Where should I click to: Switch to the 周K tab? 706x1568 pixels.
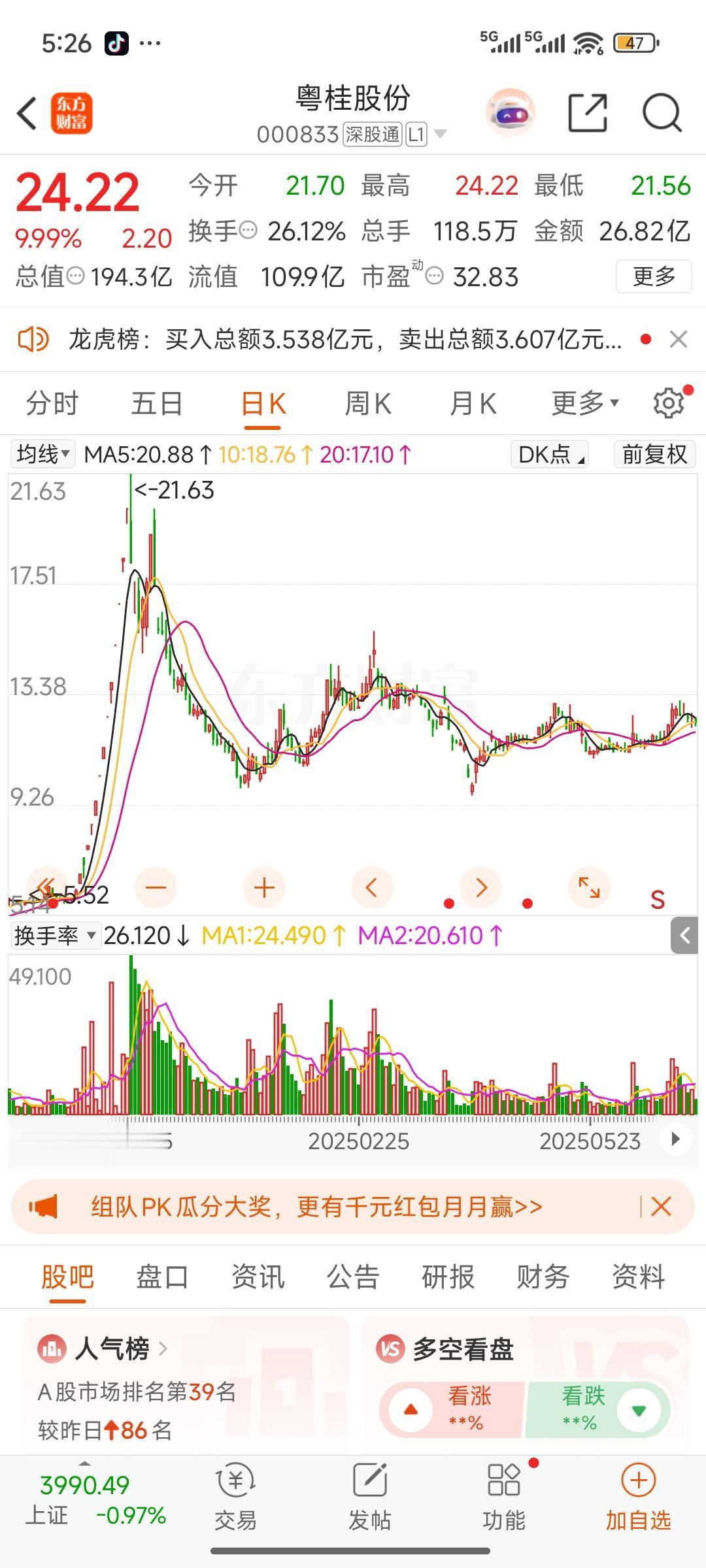pos(369,403)
